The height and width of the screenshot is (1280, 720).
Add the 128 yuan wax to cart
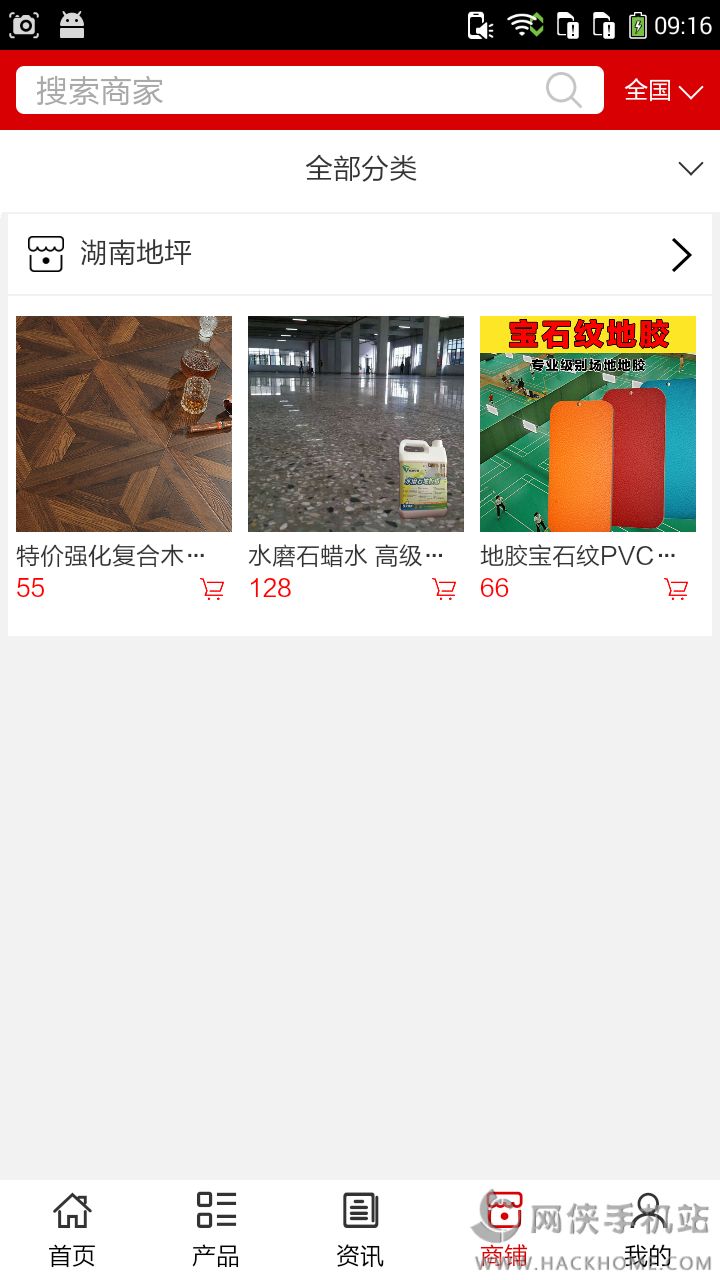pyautogui.click(x=444, y=589)
